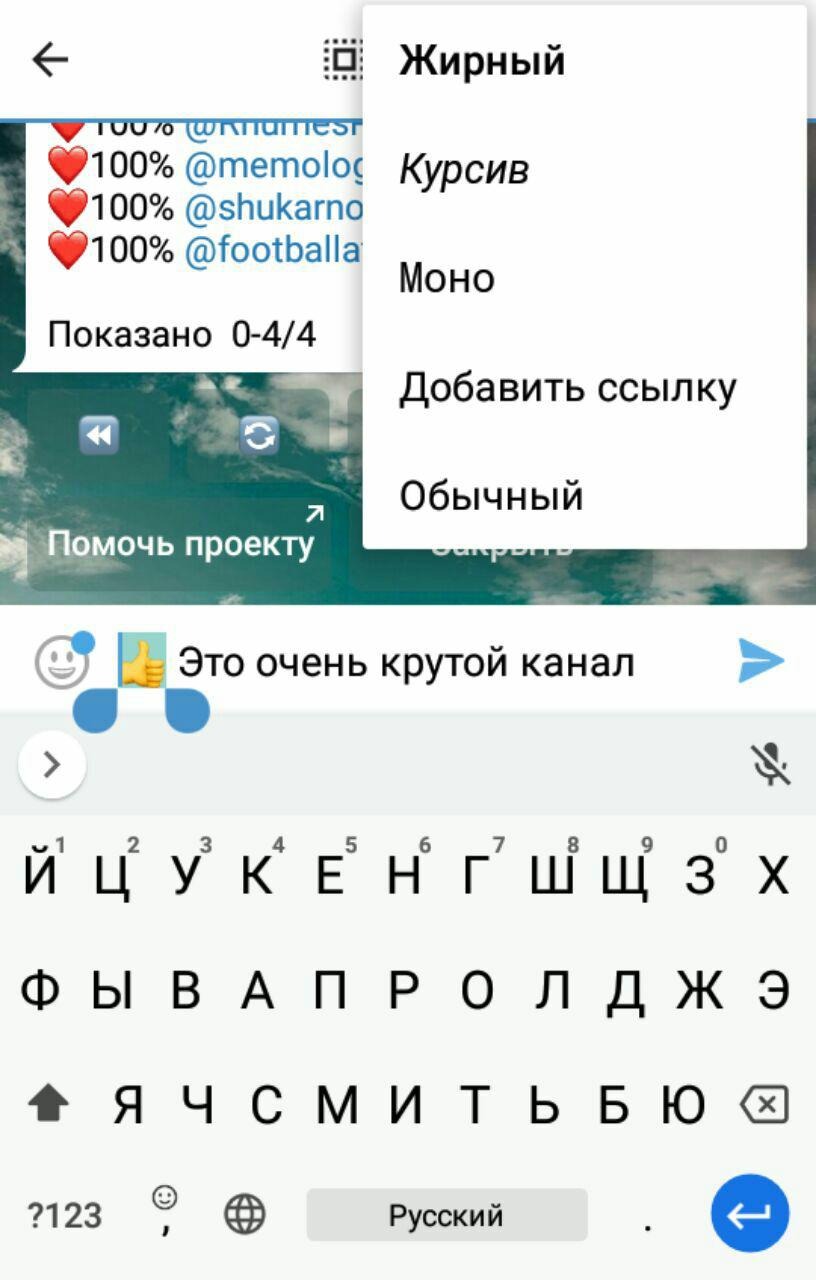Send the message with paper plane icon
The height and width of the screenshot is (1280, 816).
(x=760, y=662)
